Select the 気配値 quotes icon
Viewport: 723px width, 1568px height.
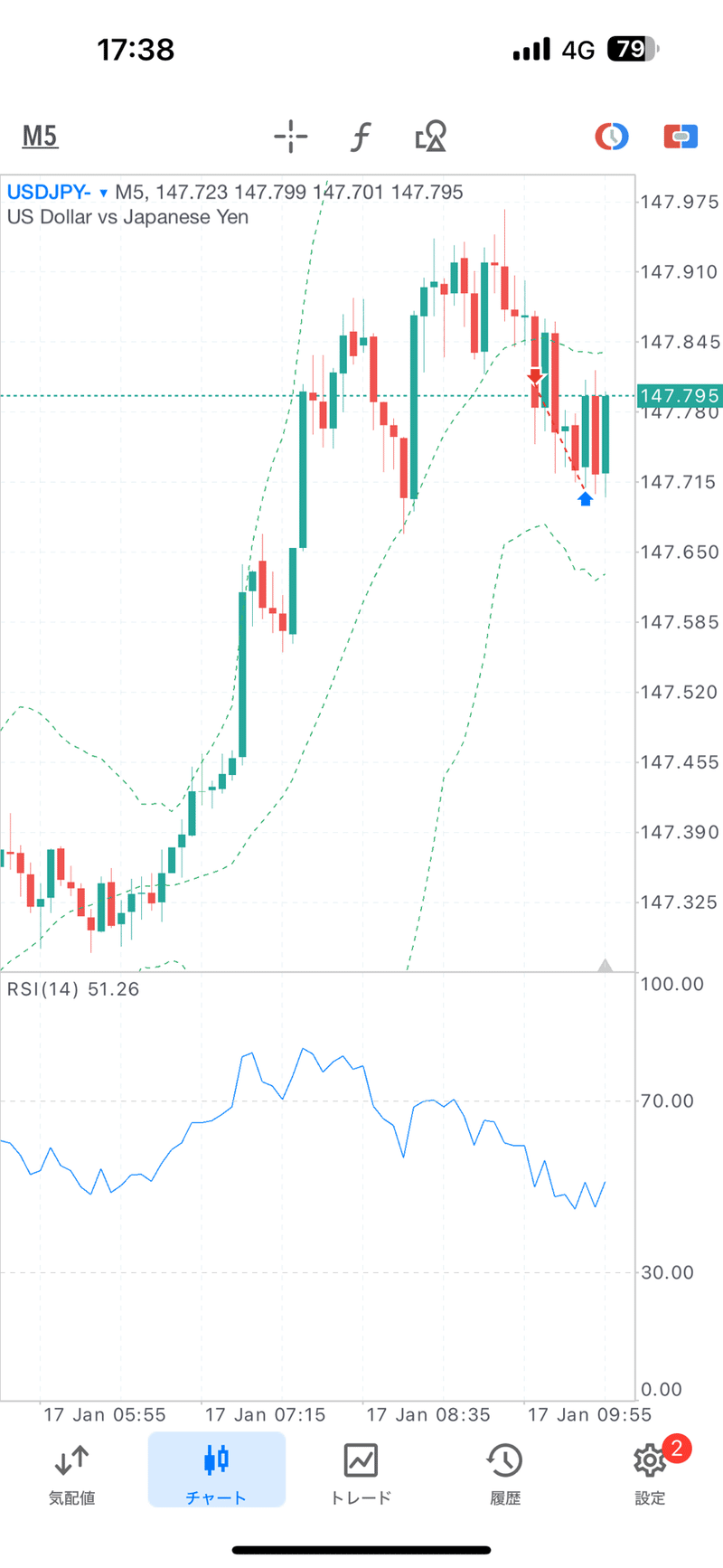[x=70, y=1469]
